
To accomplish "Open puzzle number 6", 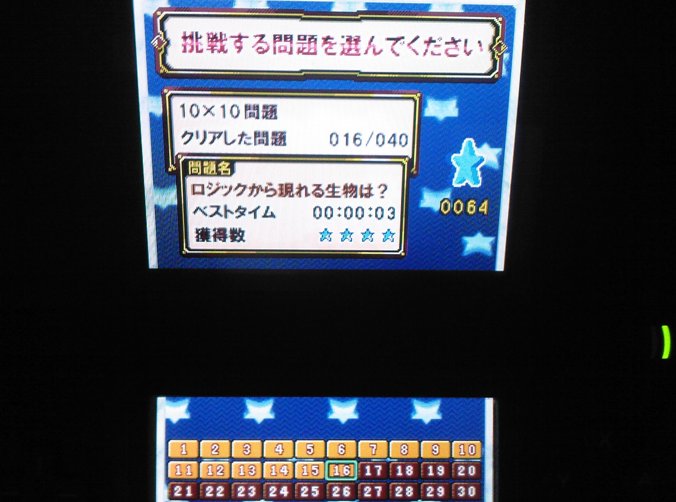I will [x=341, y=450].
